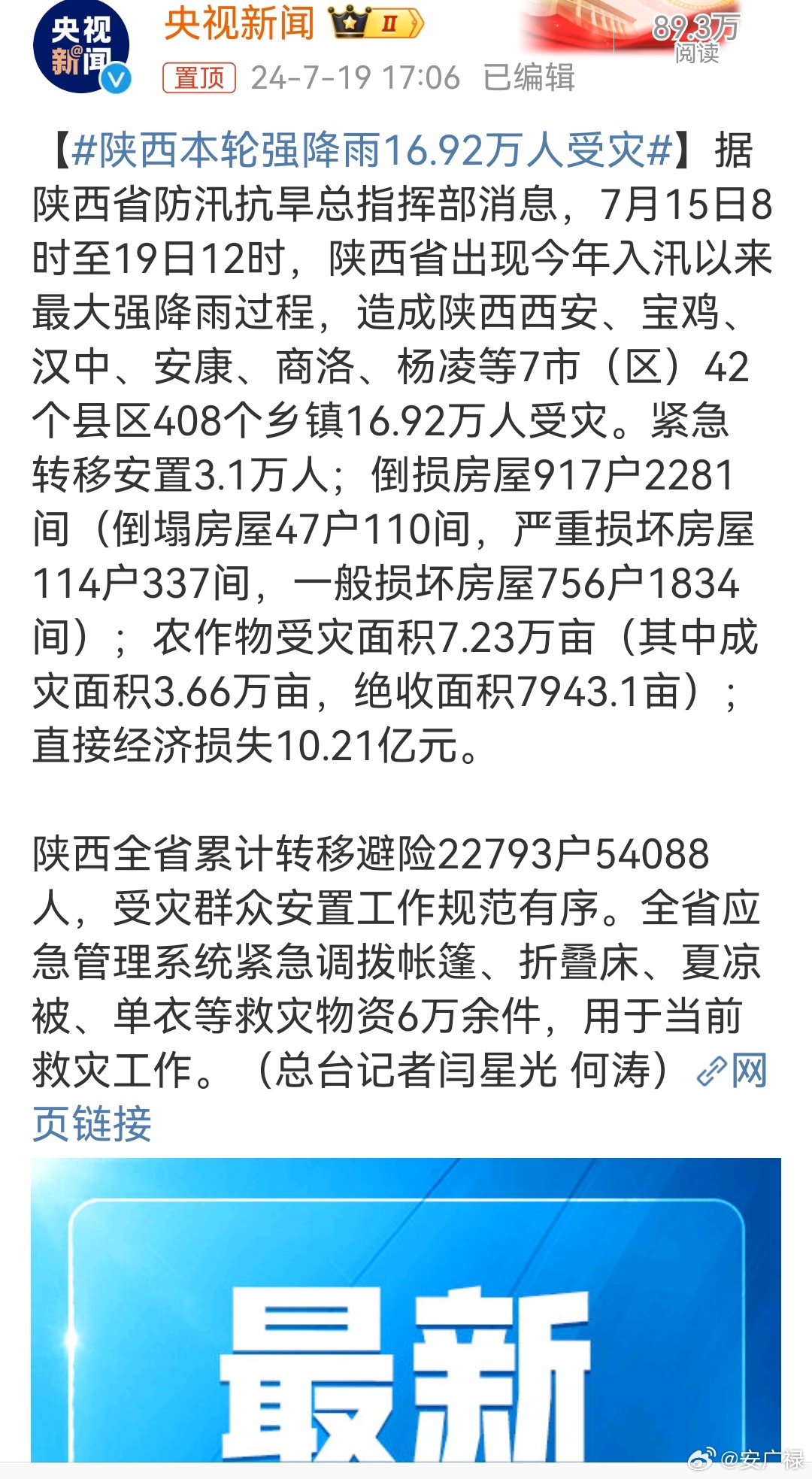Open 央视新闻 profile avatar

(81, 47)
